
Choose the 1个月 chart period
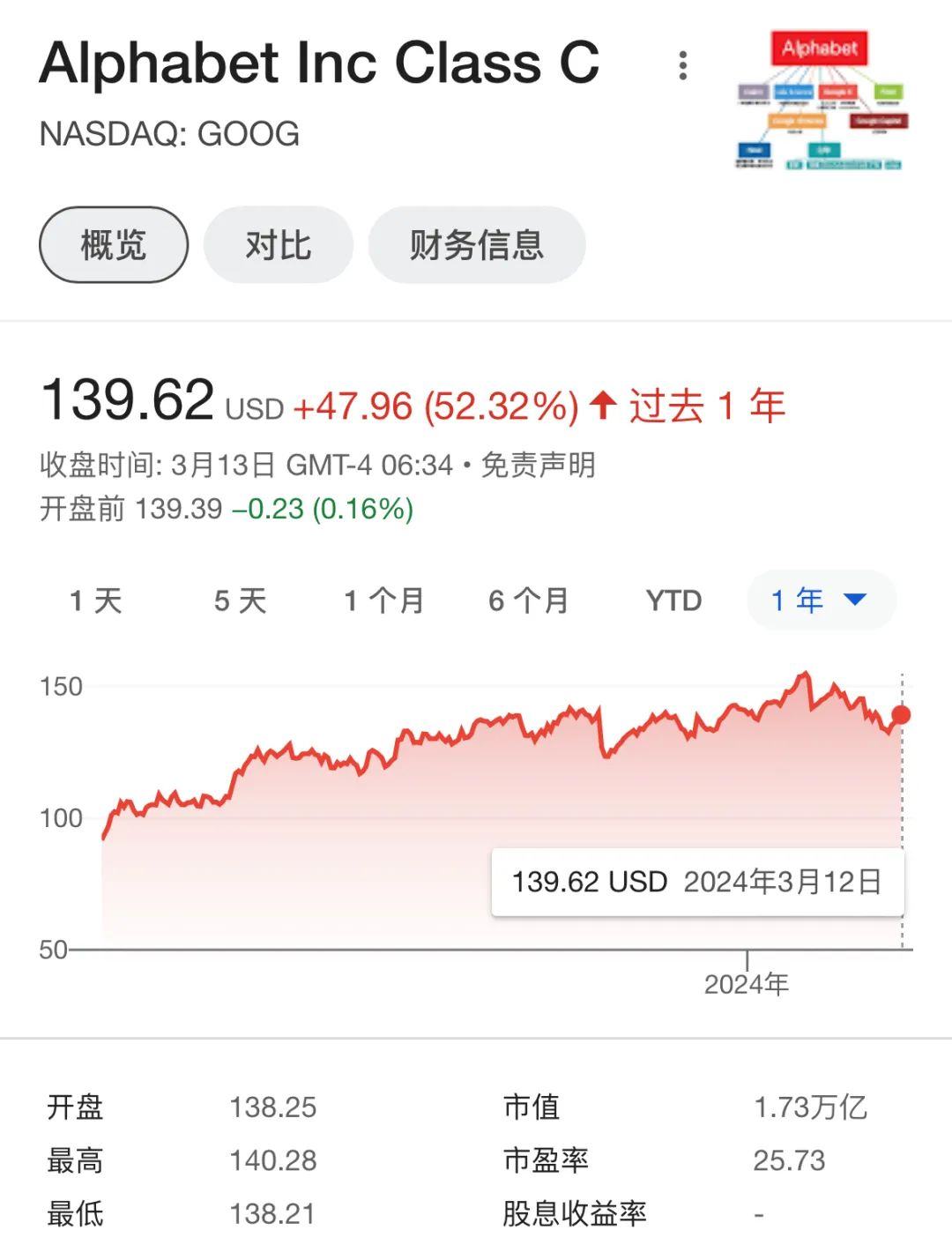point(383,600)
